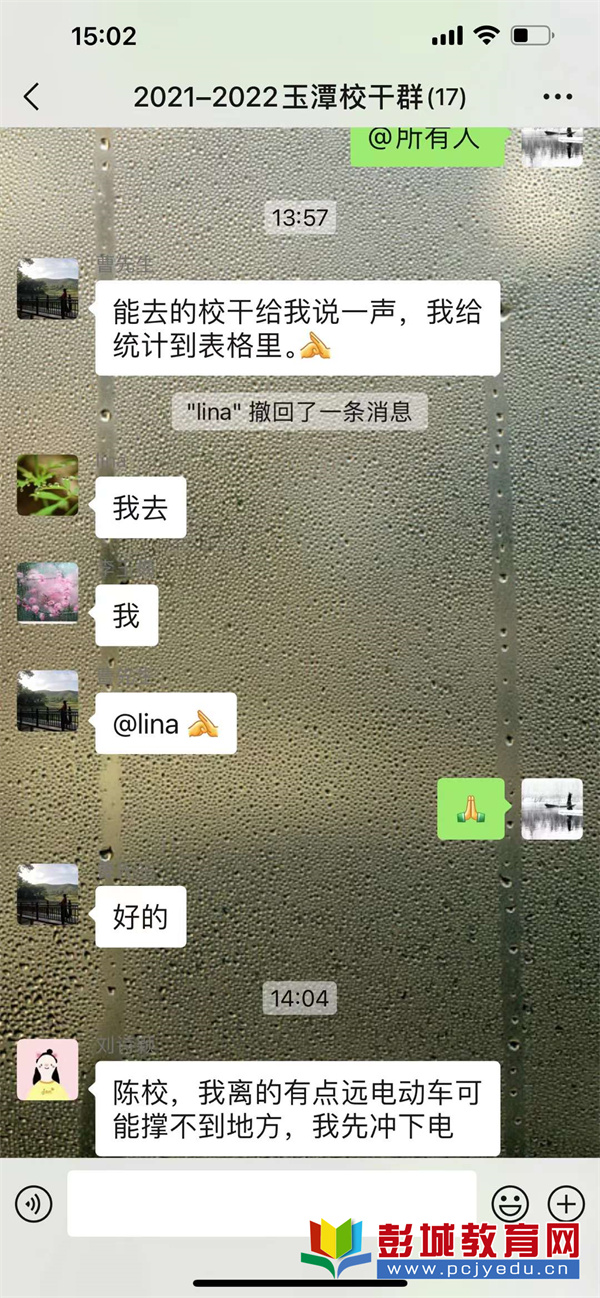Open the group chat info menu
Viewport: 600px width, 1298px height.
click(557, 97)
